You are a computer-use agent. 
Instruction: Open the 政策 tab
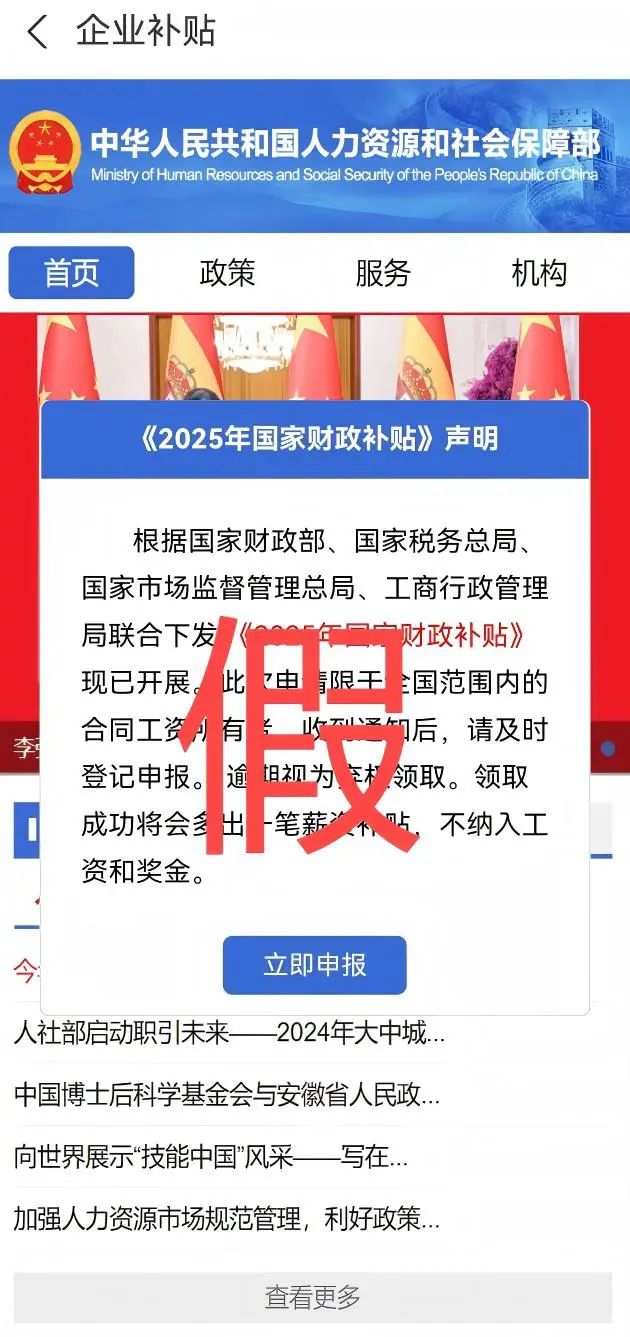pyautogui.click(x=227, y=273)
